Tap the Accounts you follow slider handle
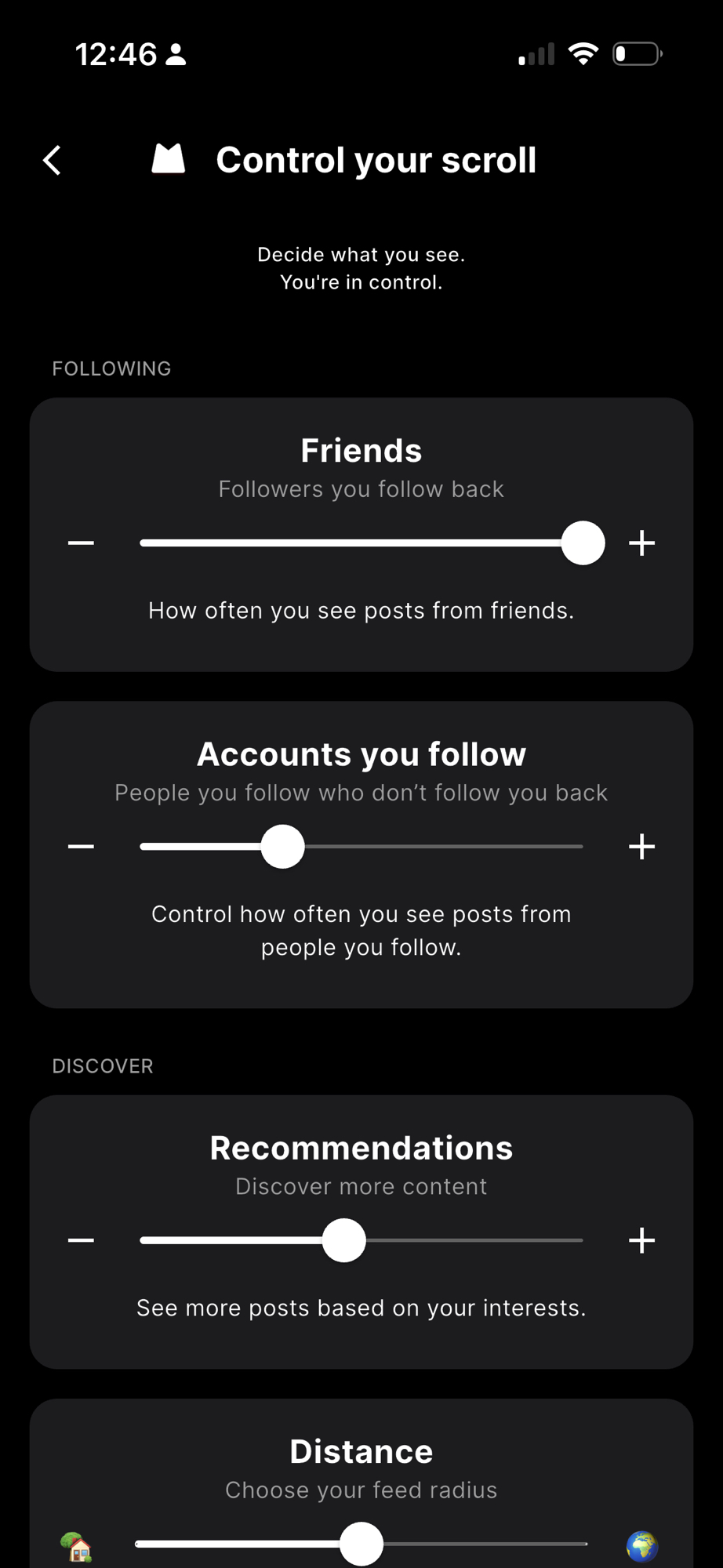 [x=282, y=847]
